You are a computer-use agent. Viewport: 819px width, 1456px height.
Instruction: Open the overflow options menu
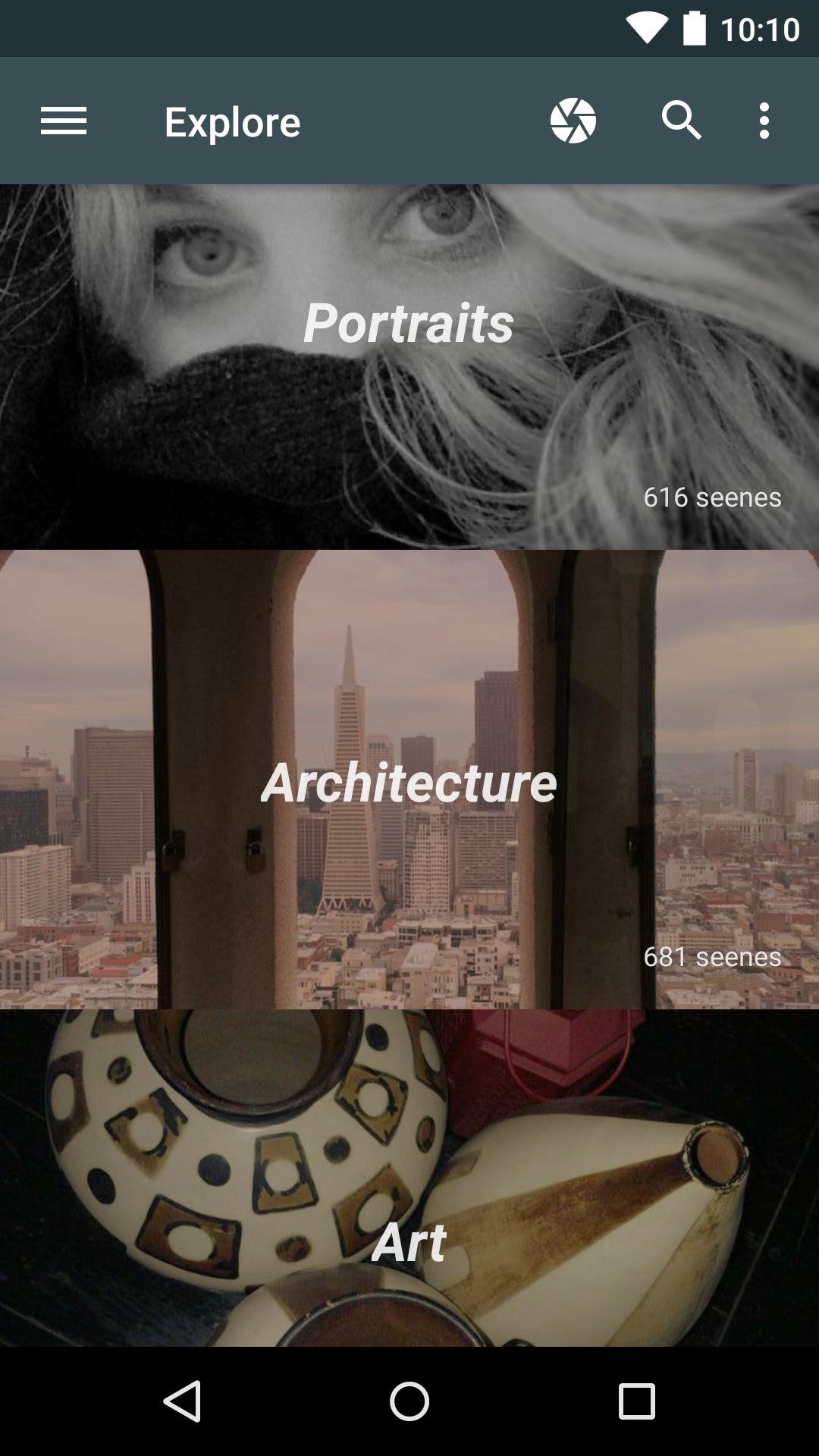click(x=764, y=121)
